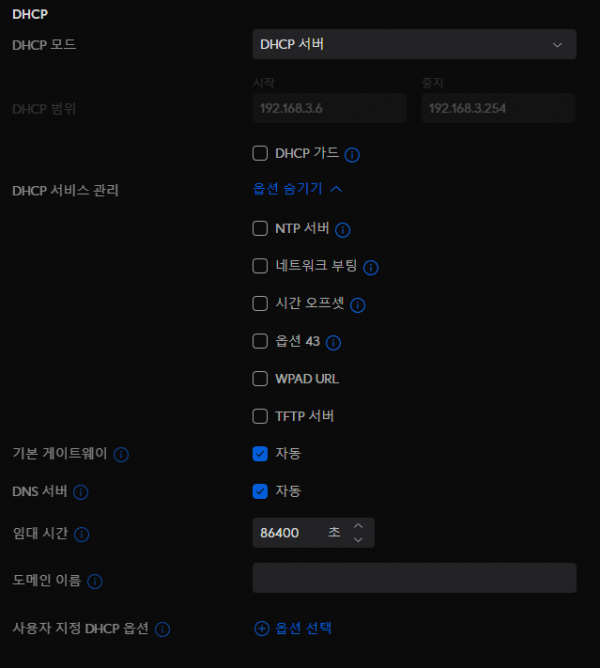Open the DHCP 모드 dropdown
This screenshot has width=600, height=668.
tap(414, 44)
